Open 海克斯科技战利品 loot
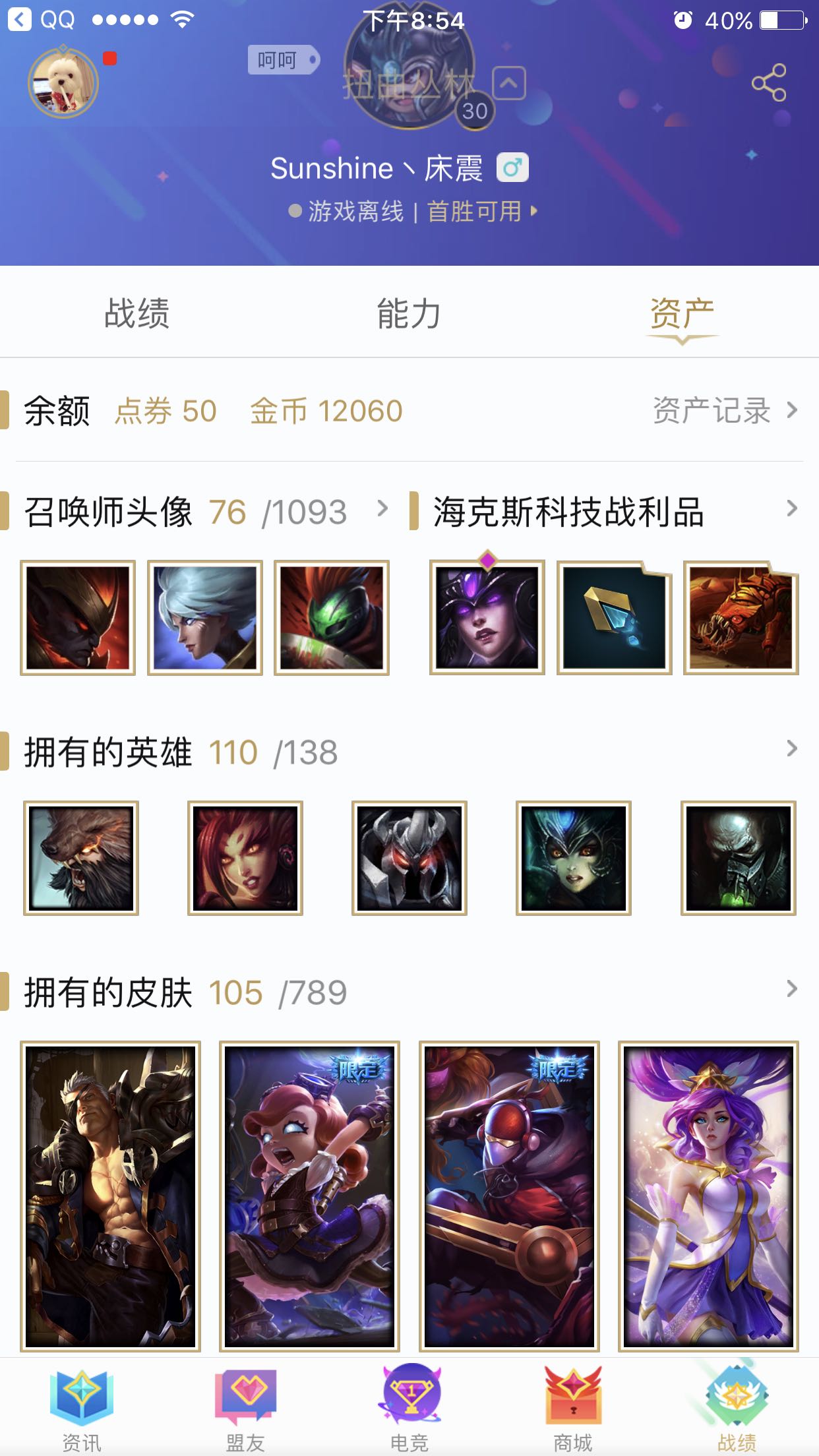Viewport: 819px width, 1456px height. pos(791,509)
